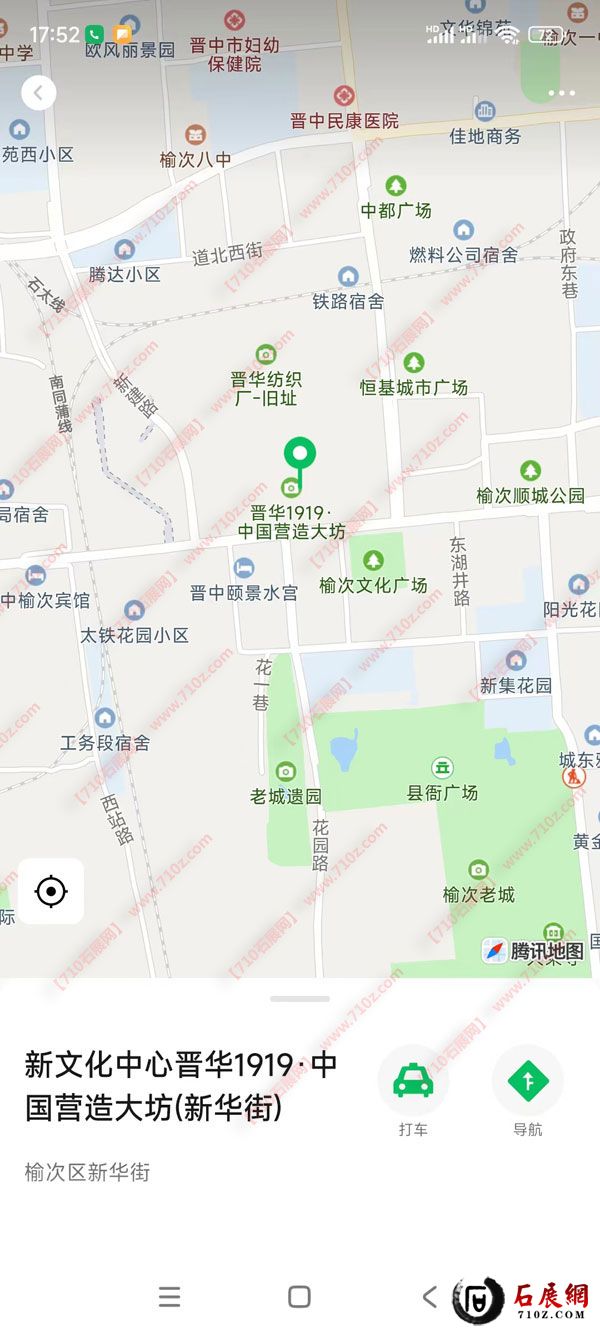Go back using the top-left arrow
600x1333 pixels.
coord(38,94)
